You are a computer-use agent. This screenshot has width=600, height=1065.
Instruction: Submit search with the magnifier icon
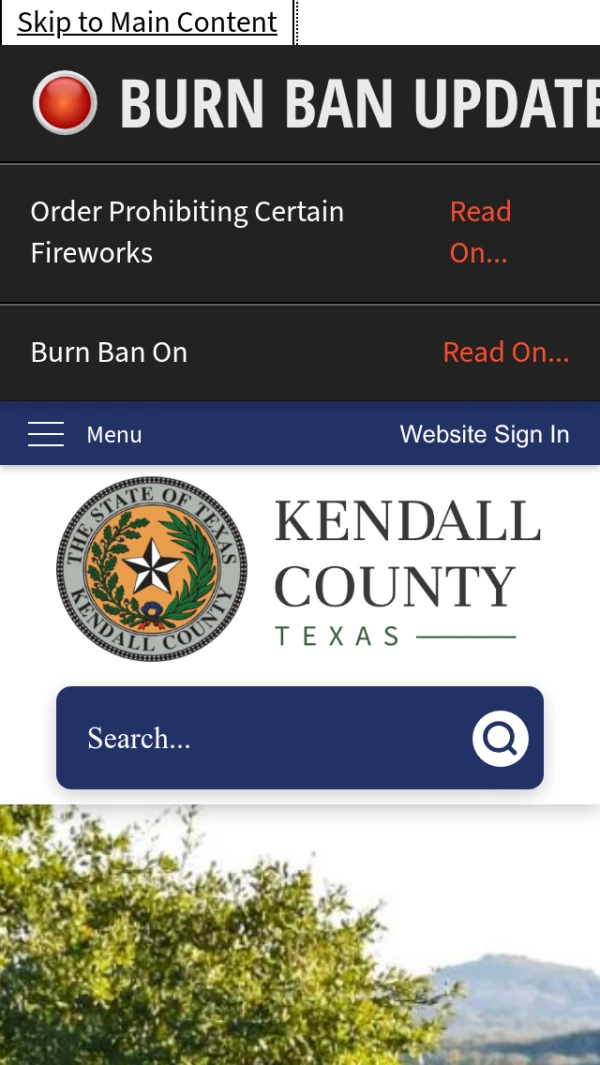tap(500, 739)
